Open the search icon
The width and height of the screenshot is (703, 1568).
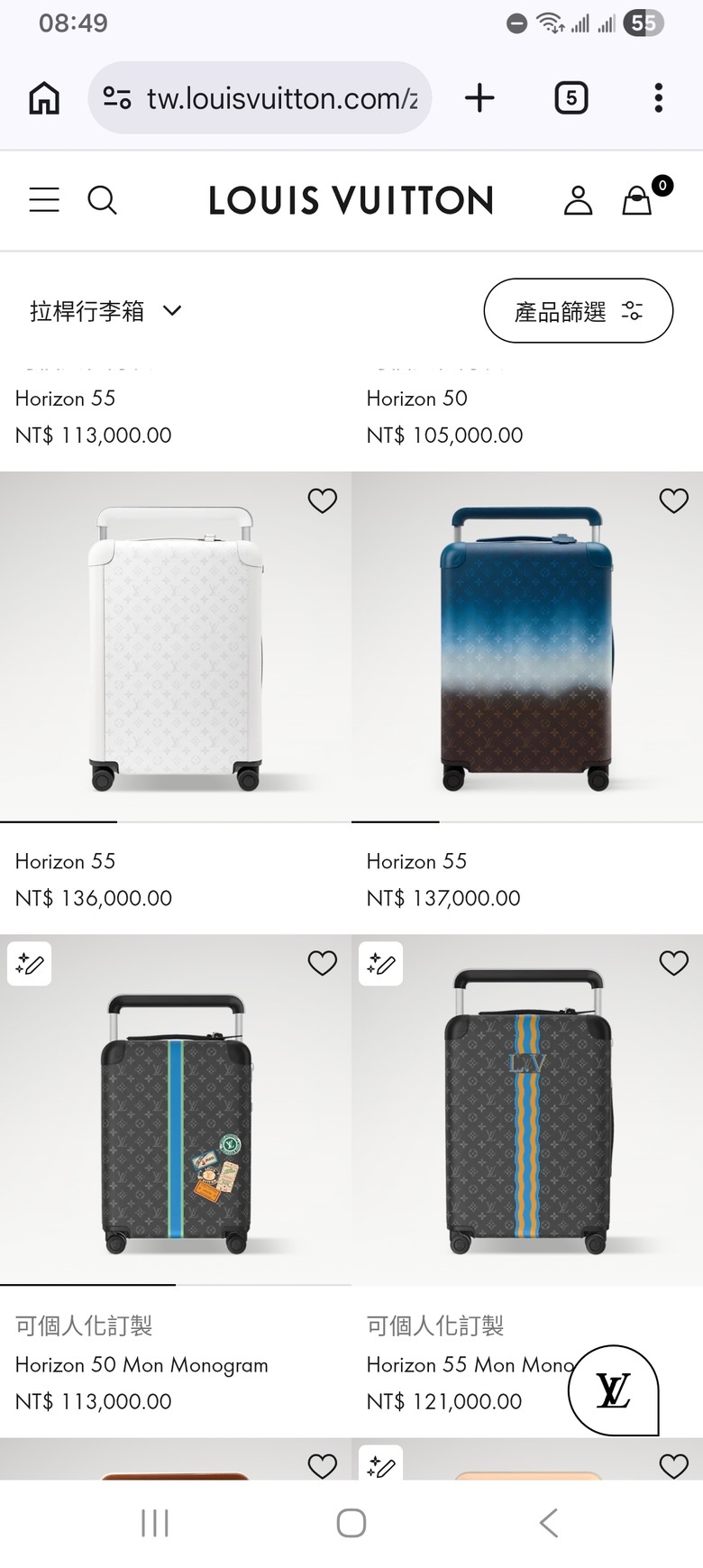click(x=103, y=200)
